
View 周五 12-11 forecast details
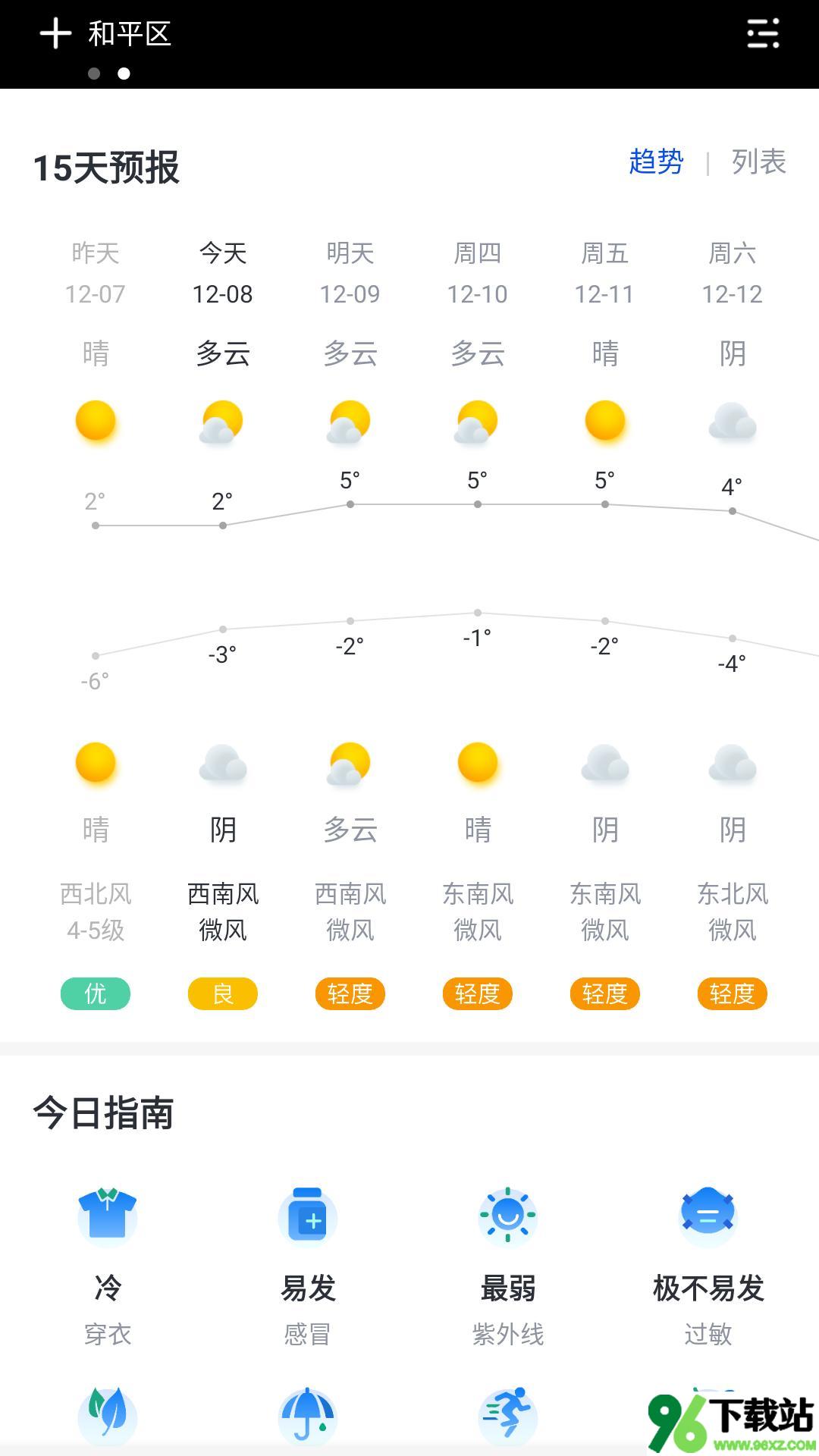tap(604, 273)
